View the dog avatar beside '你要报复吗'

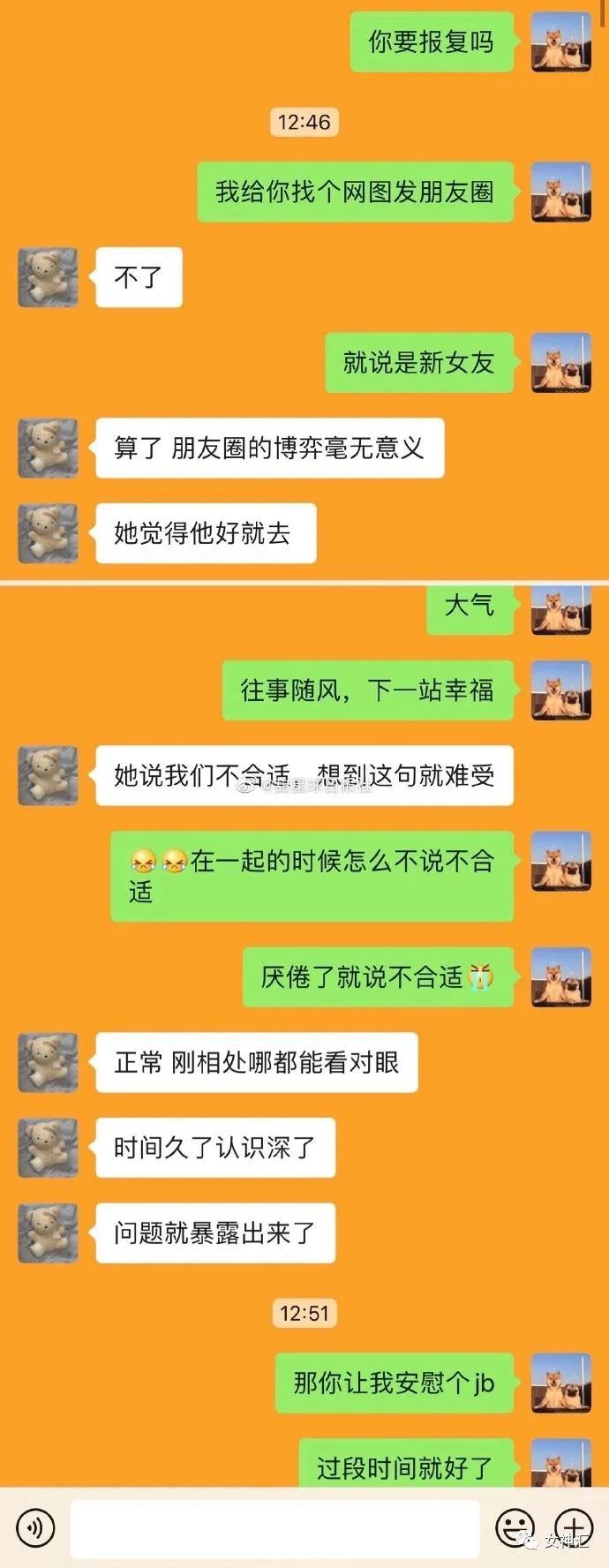coord(561,41)
